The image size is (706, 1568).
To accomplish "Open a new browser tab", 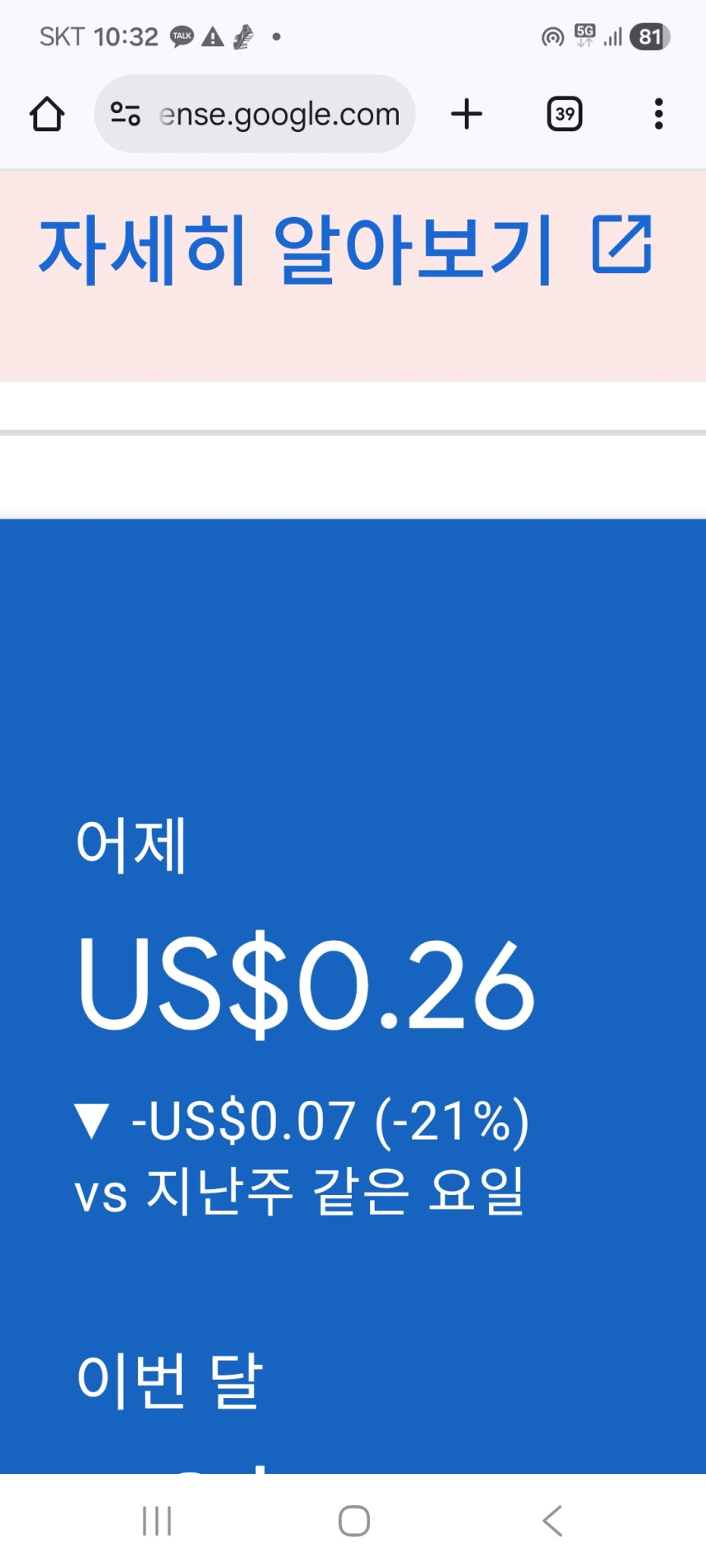I will tap(467, 114).
